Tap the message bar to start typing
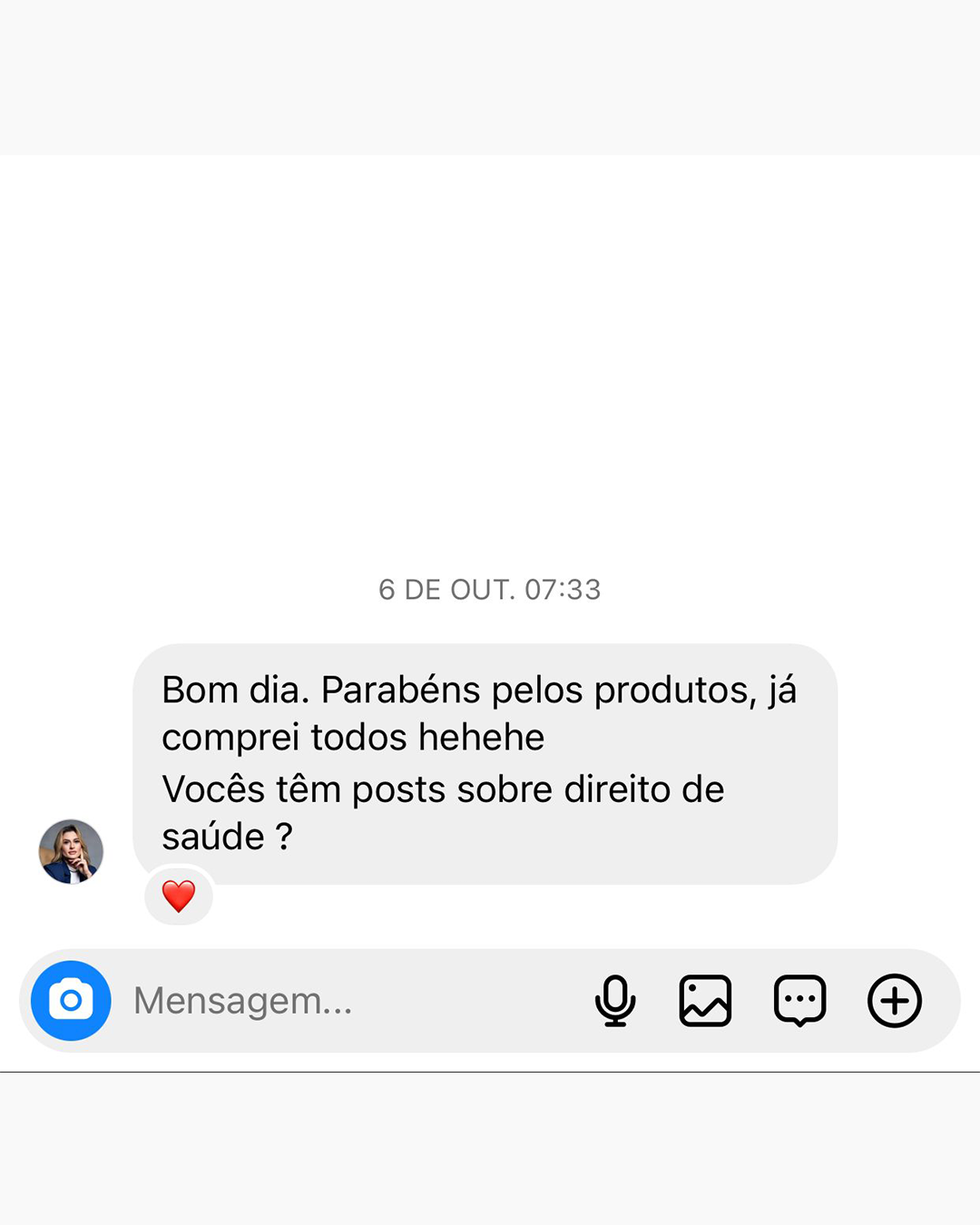 [272, 1001]
